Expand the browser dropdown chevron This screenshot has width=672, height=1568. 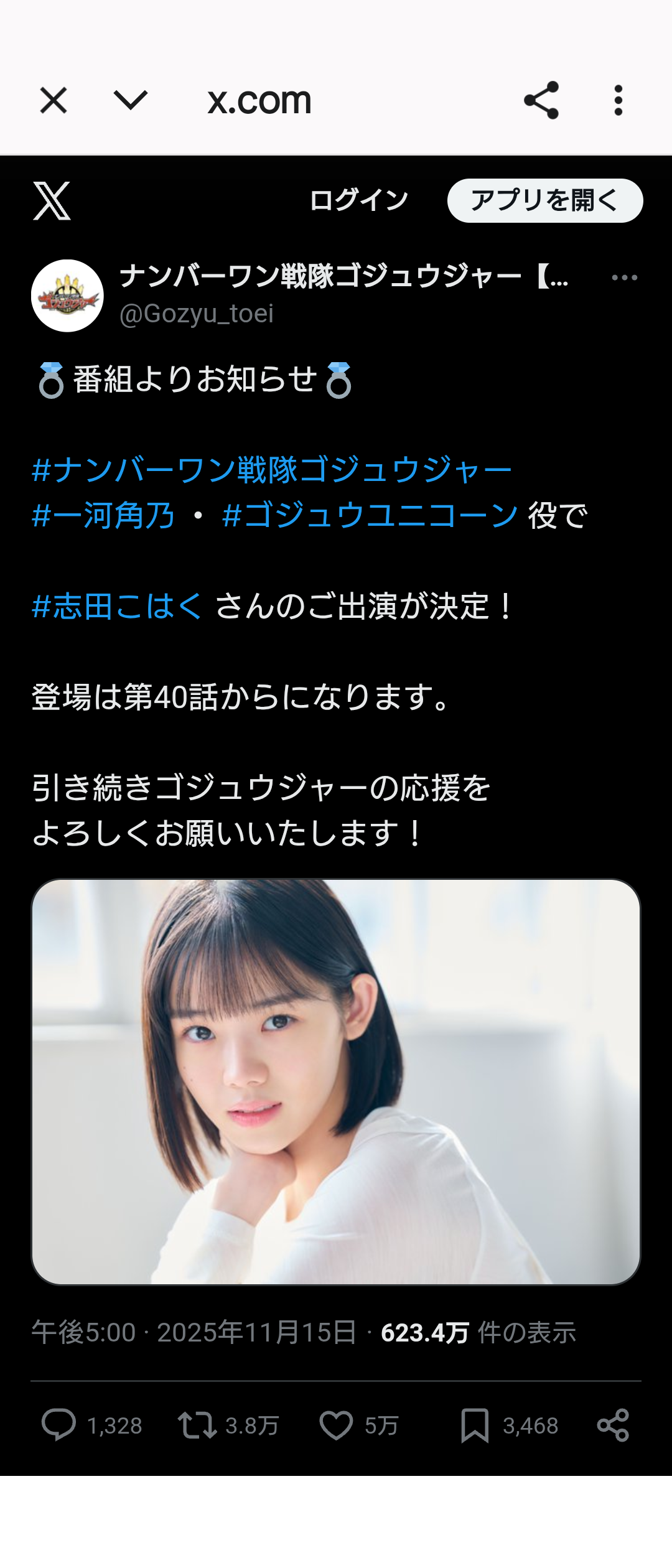pyautogui.click(x=131, y=100)
